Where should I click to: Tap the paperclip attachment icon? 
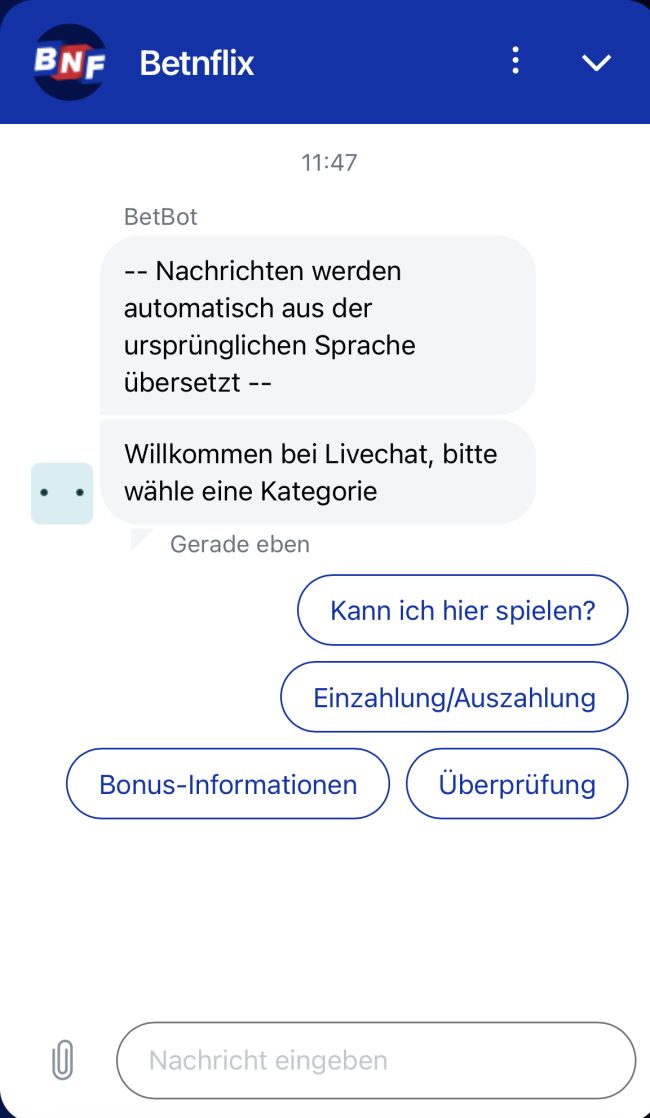tap(62, 1060)
